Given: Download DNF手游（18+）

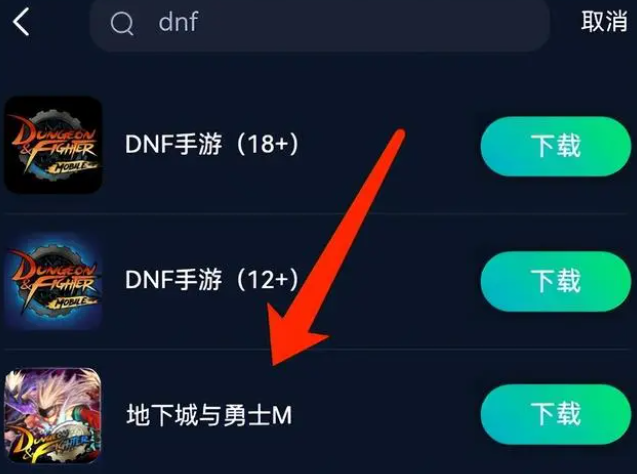Looking at the screenshot, I should point(554,146).
